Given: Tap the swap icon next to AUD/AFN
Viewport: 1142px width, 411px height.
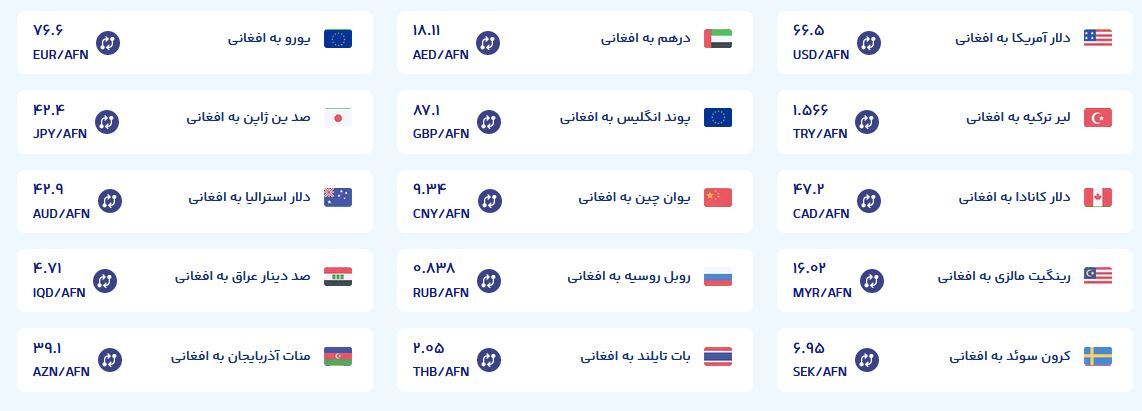Looking at the screenshot, I should tap(109, 201).
